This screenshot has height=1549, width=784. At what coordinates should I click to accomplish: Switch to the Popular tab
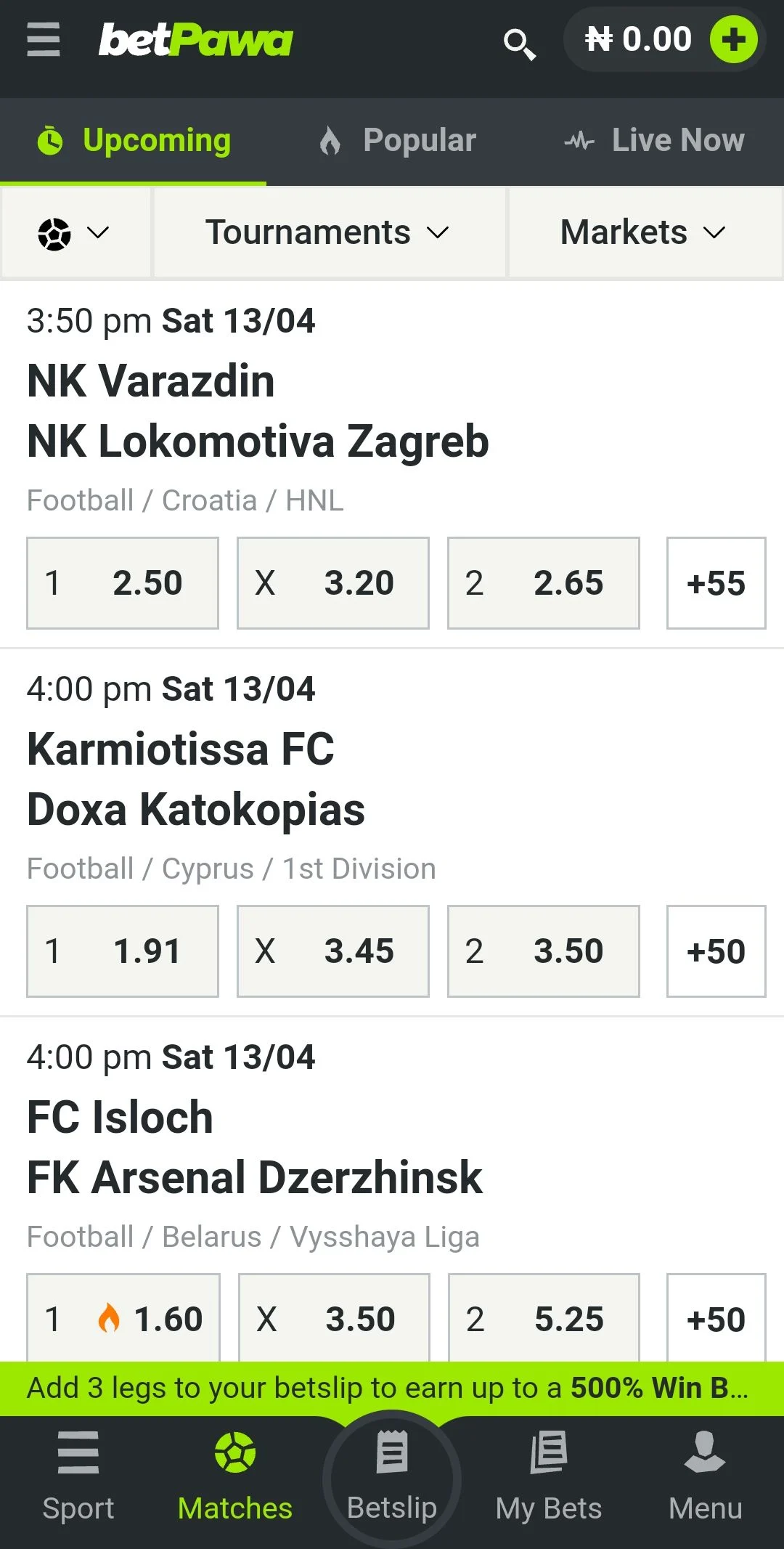[x=398, y=141]
